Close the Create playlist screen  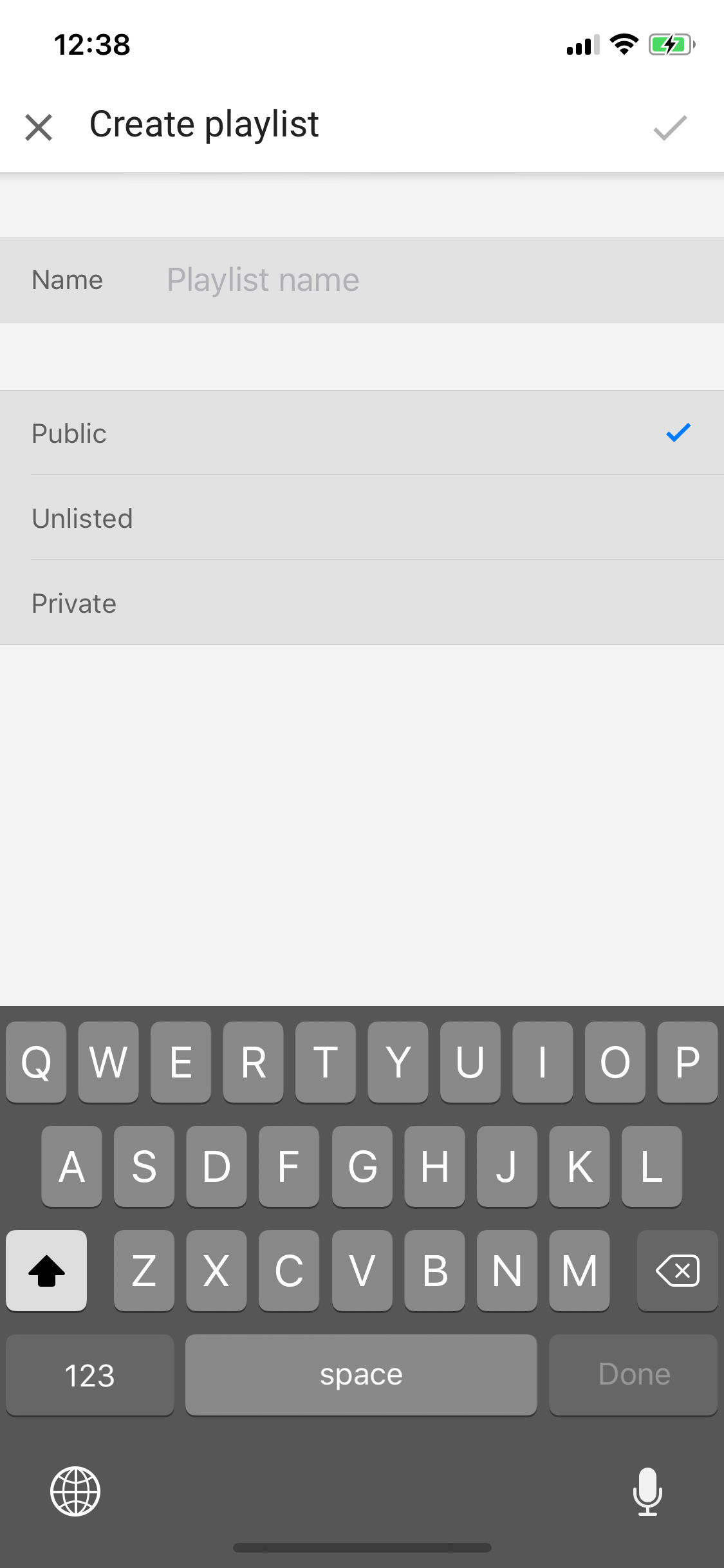39,127
